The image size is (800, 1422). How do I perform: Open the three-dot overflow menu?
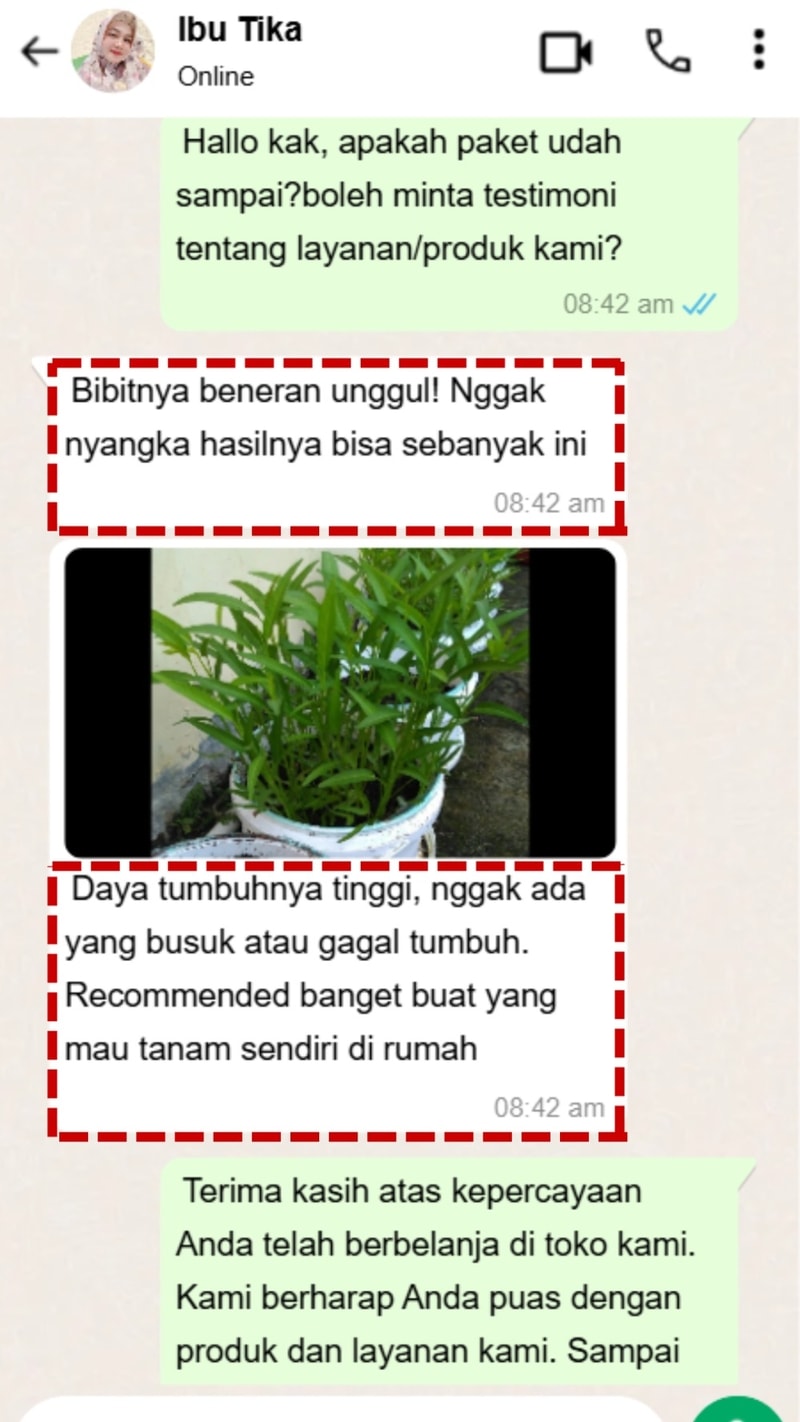(x=759, y=51)
